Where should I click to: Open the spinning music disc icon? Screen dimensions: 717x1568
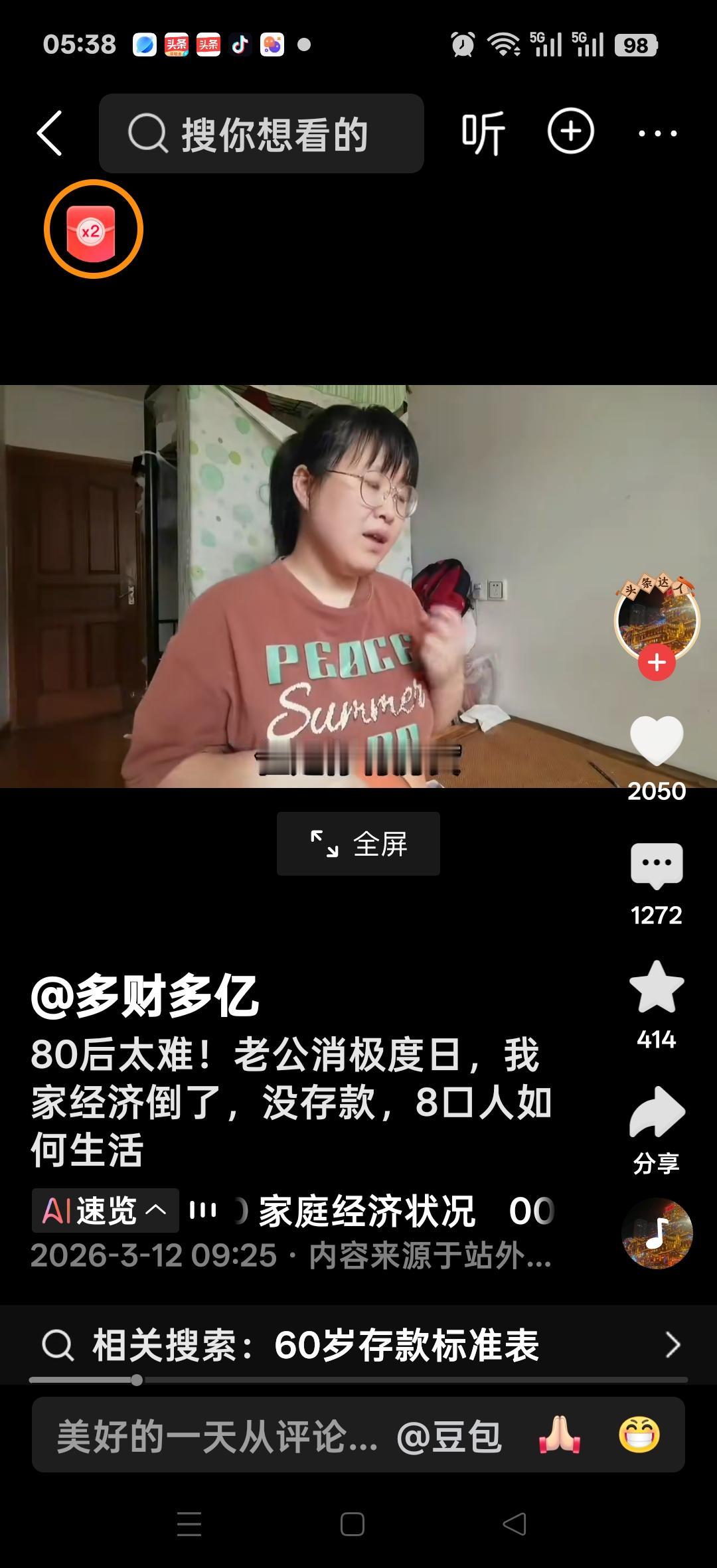point(656,1235)
